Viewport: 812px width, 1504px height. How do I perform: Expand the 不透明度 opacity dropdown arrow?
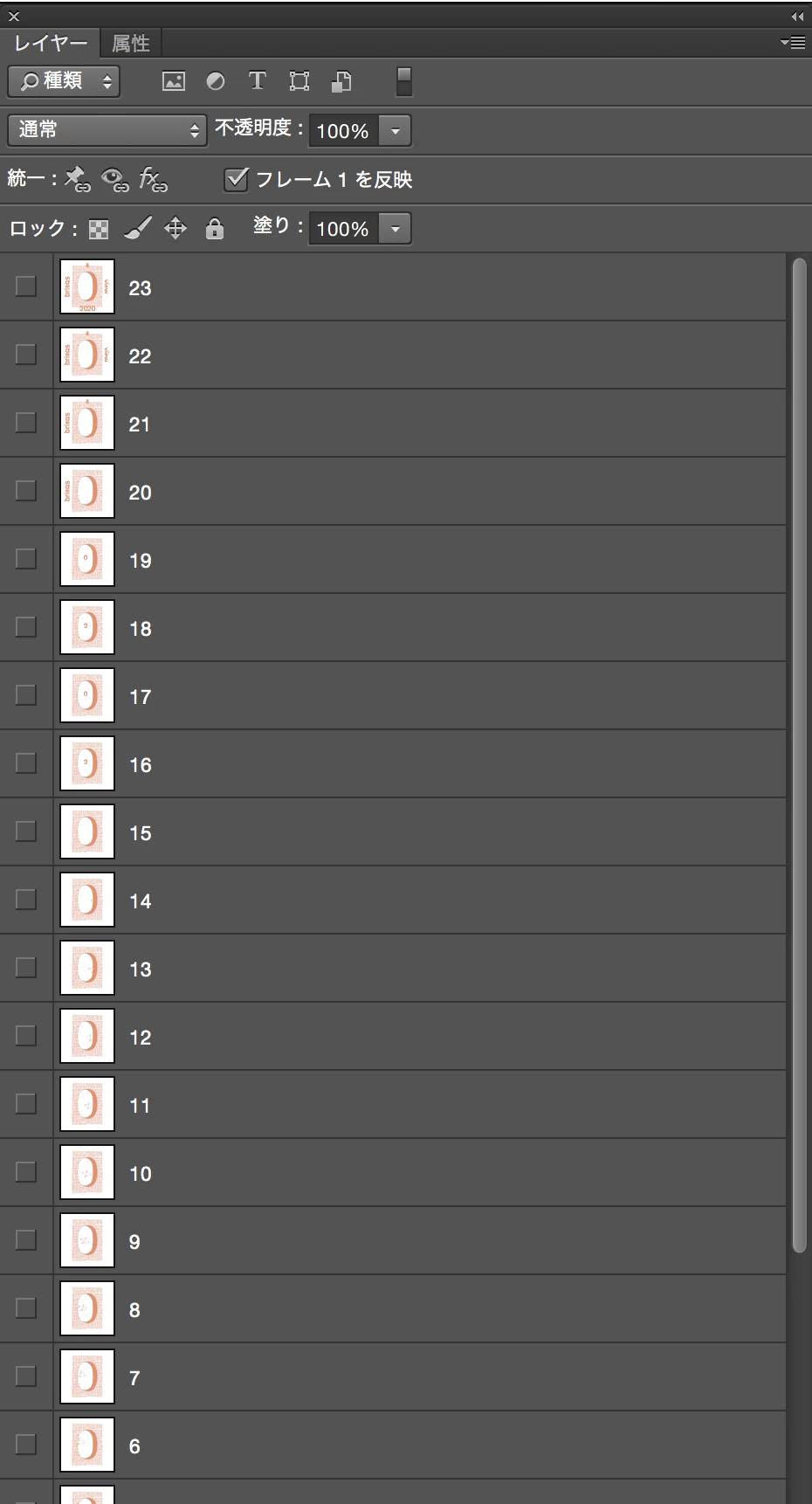click(396, 131)
